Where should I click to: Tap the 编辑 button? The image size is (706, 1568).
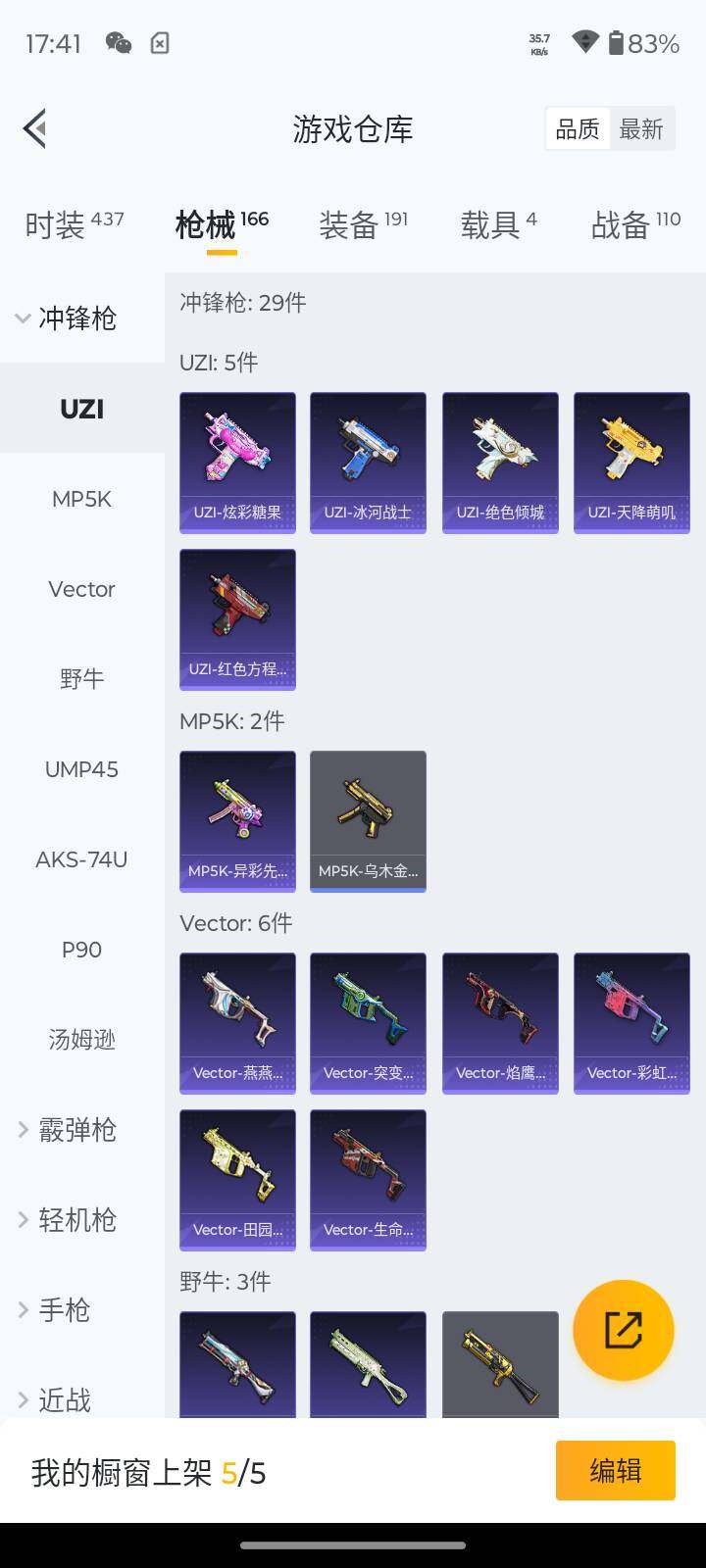(x=615, y=1470)
